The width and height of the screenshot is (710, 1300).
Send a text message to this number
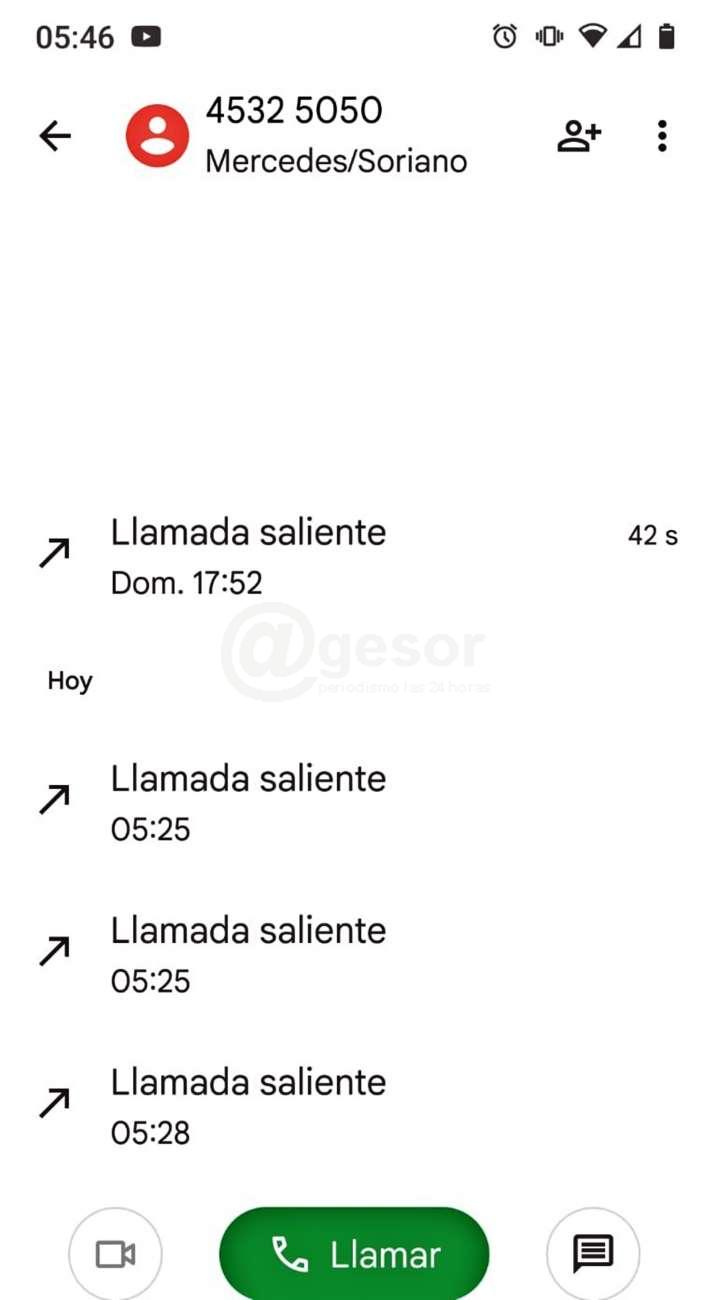[x=593, y=1254]
